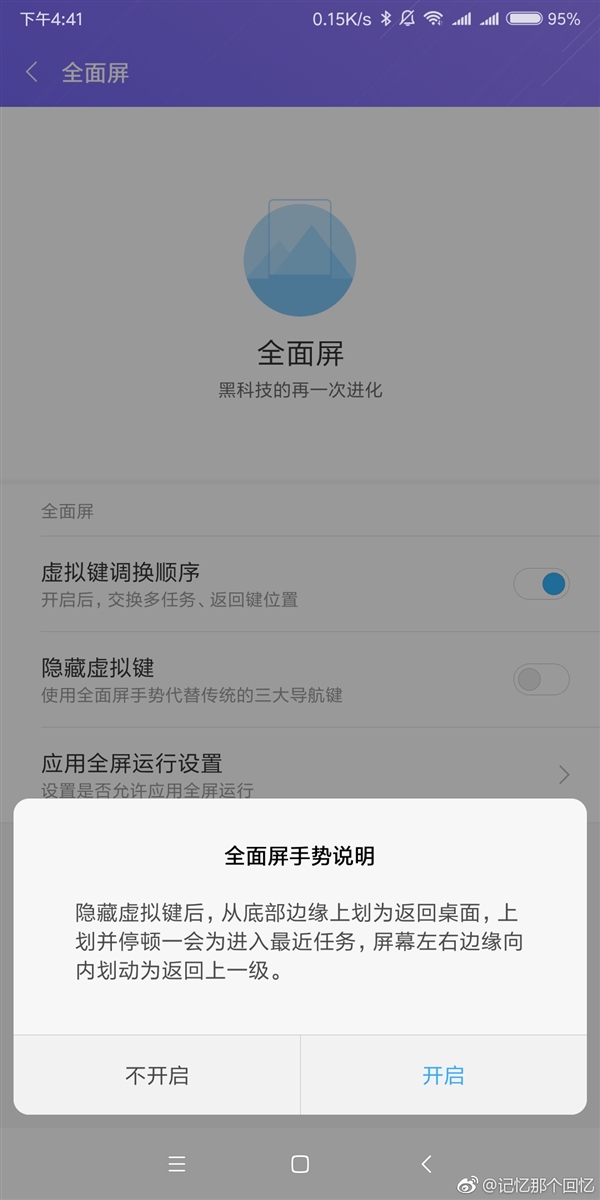Choose 不开启 to decline the gestures
Image resolution: width=600 pixels, height=1200 pixels.
[x=157, y=1076]
